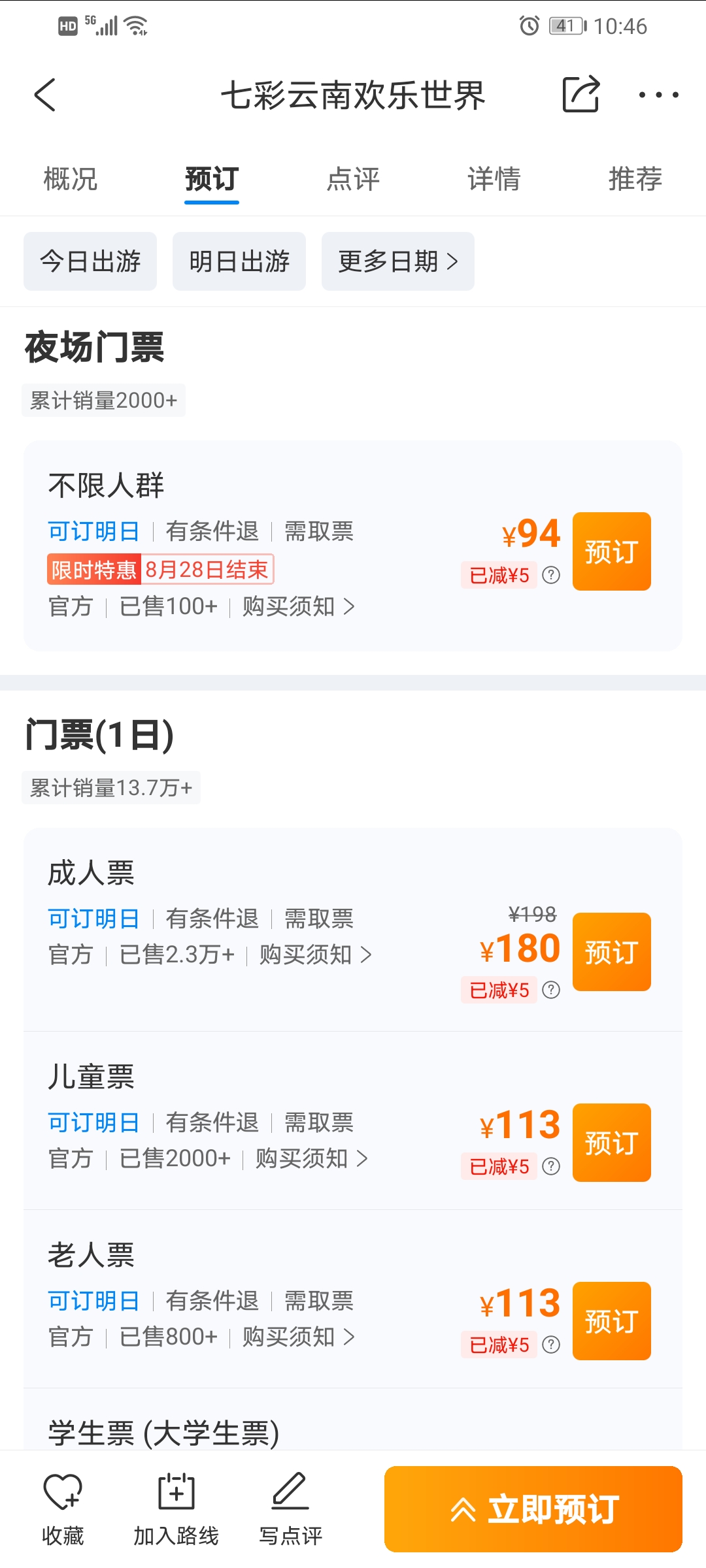Tap 加入路线 to add to itinerary

tap(176, 1509)
